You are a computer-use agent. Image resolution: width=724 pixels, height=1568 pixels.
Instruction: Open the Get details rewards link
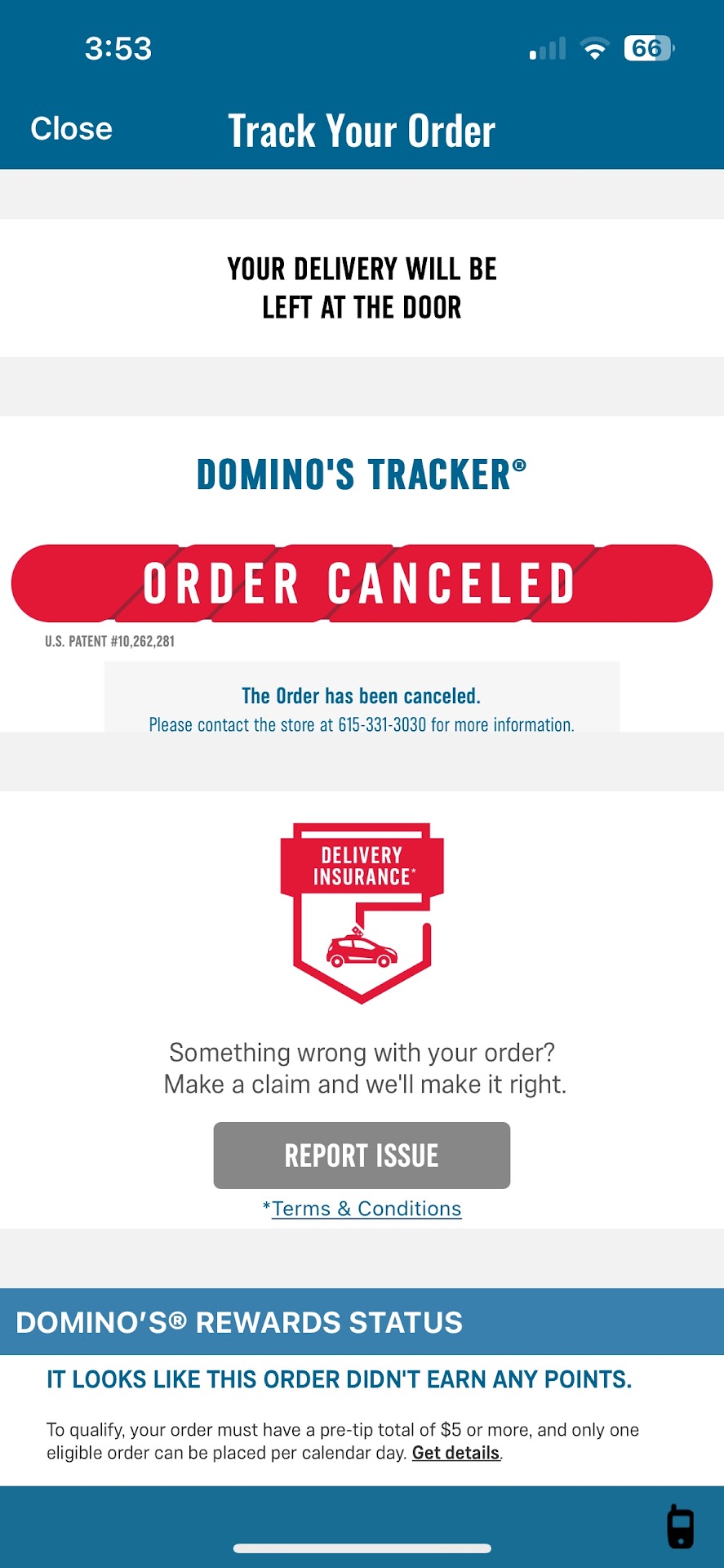[x=455, y=1453]
